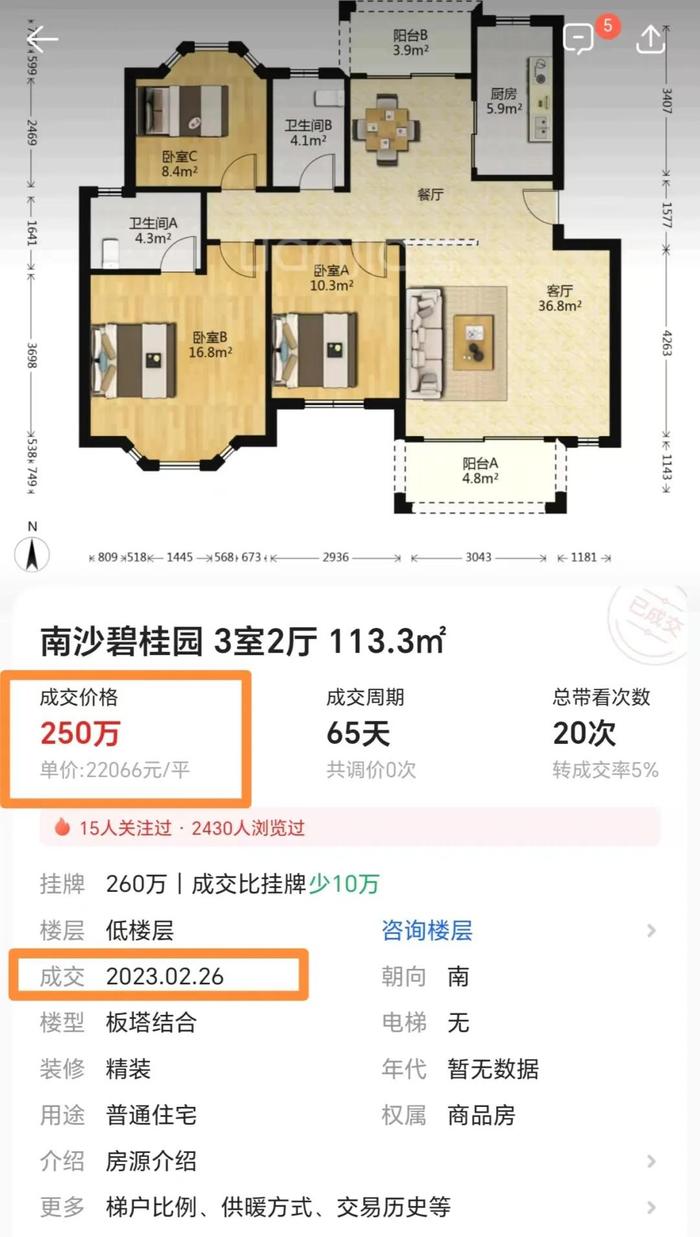Image resolution: width=700 pixels, height=1237 pixels.
Task: Open the 房源介绍 row
Action: coord(349,1161)
